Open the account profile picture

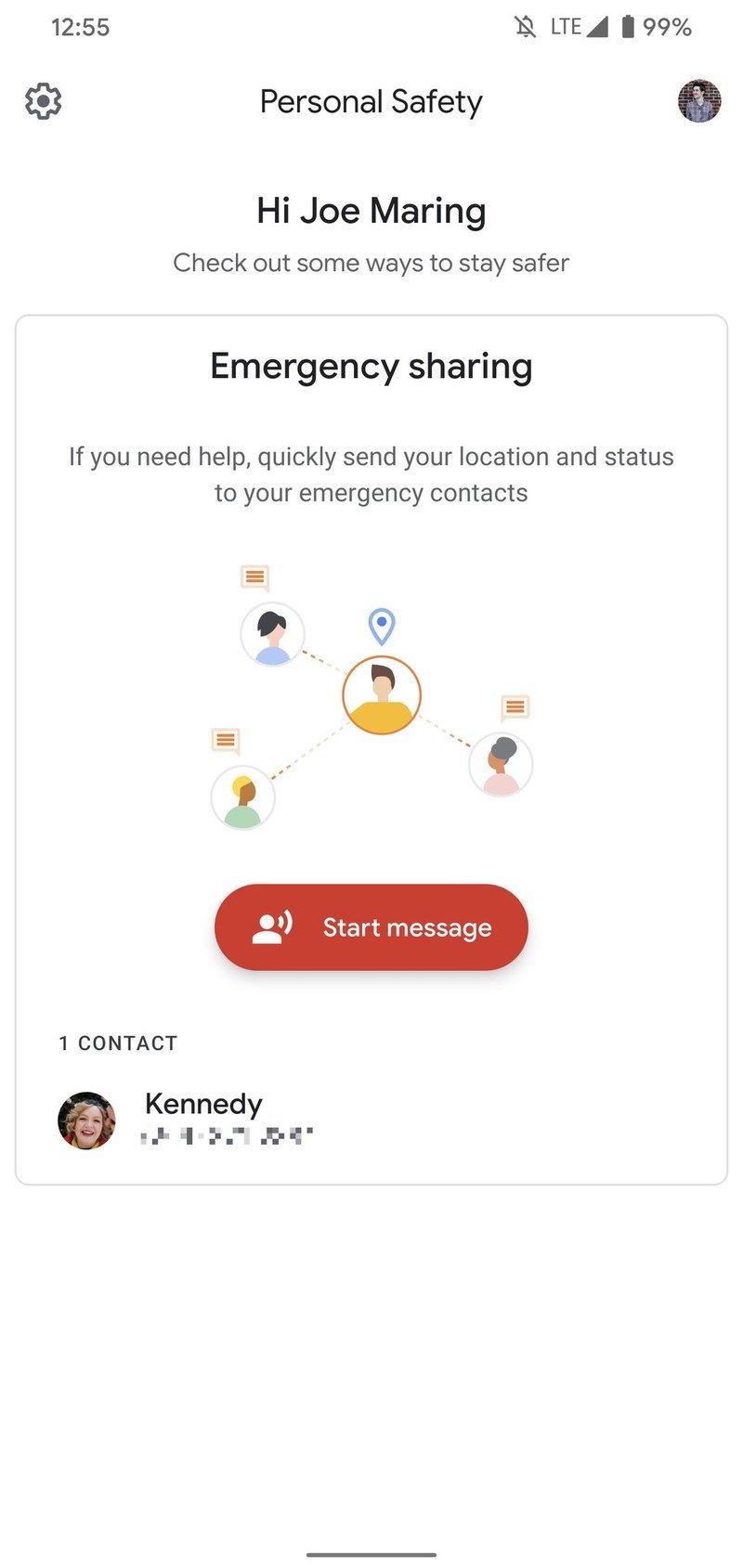pyautogui.click(x=698, y=101)
